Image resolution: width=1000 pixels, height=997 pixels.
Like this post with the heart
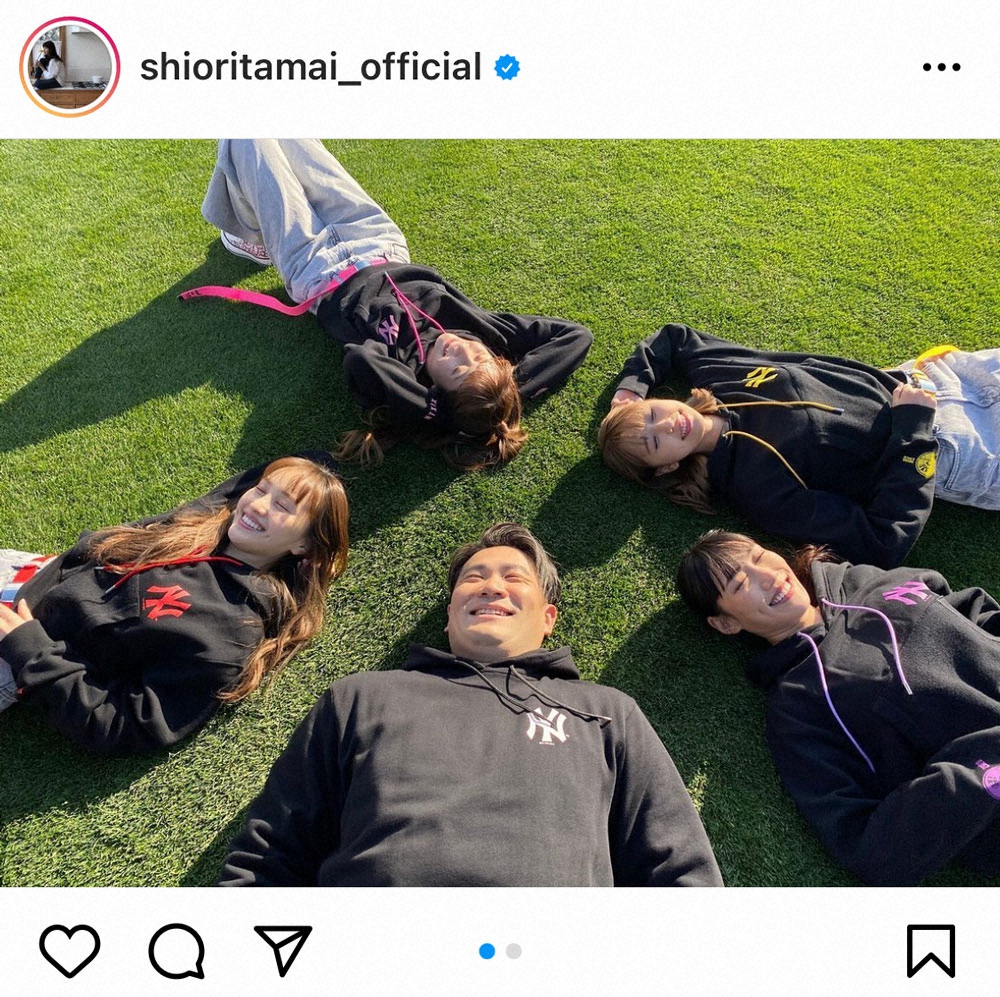coord(69,949)
